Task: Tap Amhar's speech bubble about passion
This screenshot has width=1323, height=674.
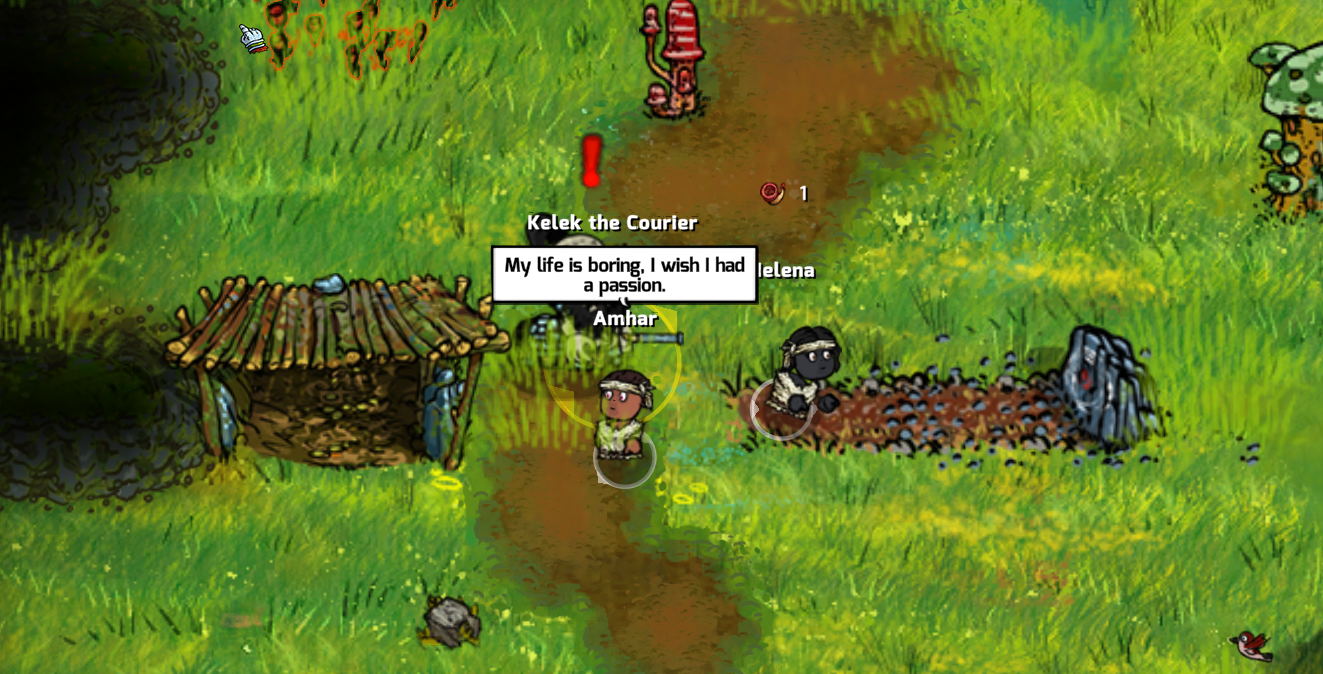Action: (624, 275)
